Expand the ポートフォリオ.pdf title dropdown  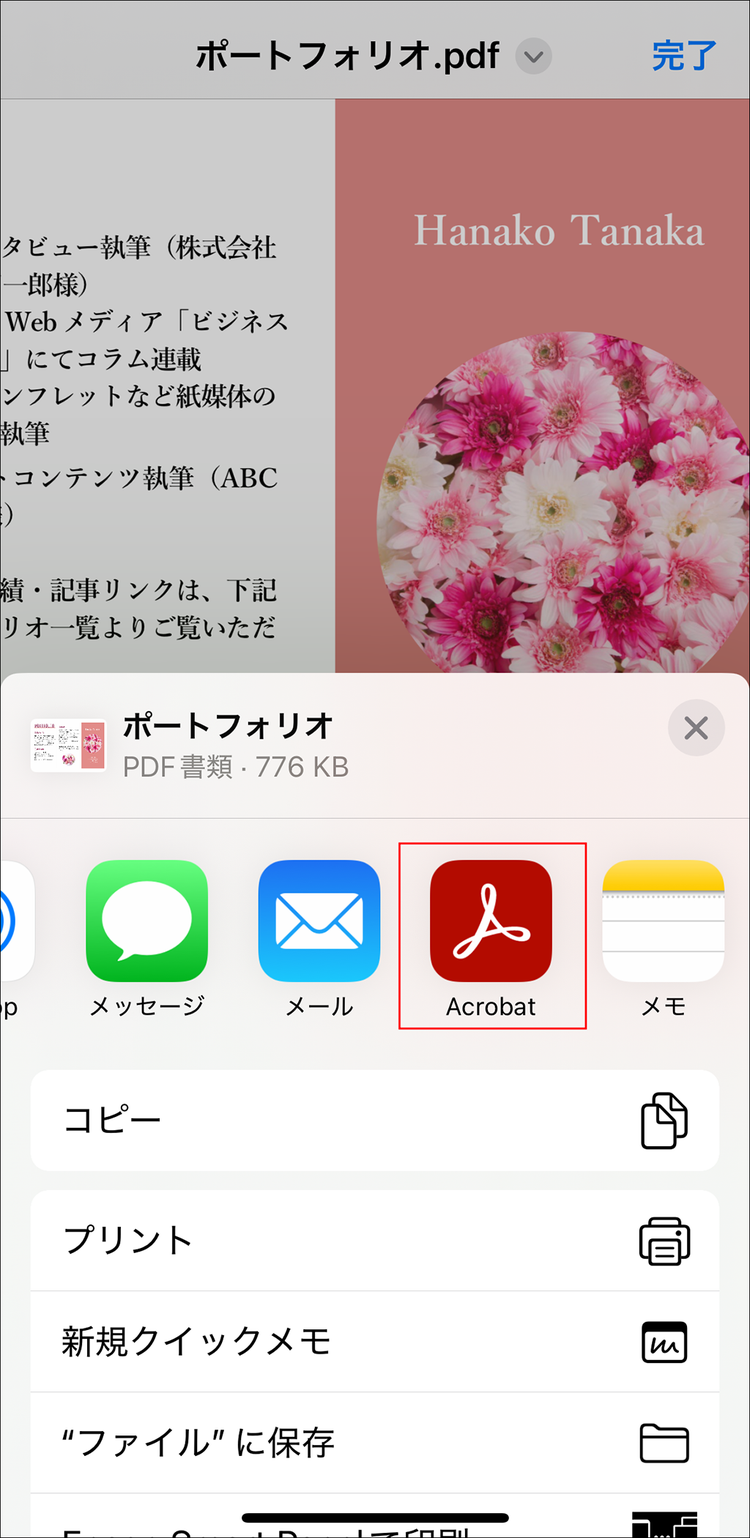click(x=533, y=57)
